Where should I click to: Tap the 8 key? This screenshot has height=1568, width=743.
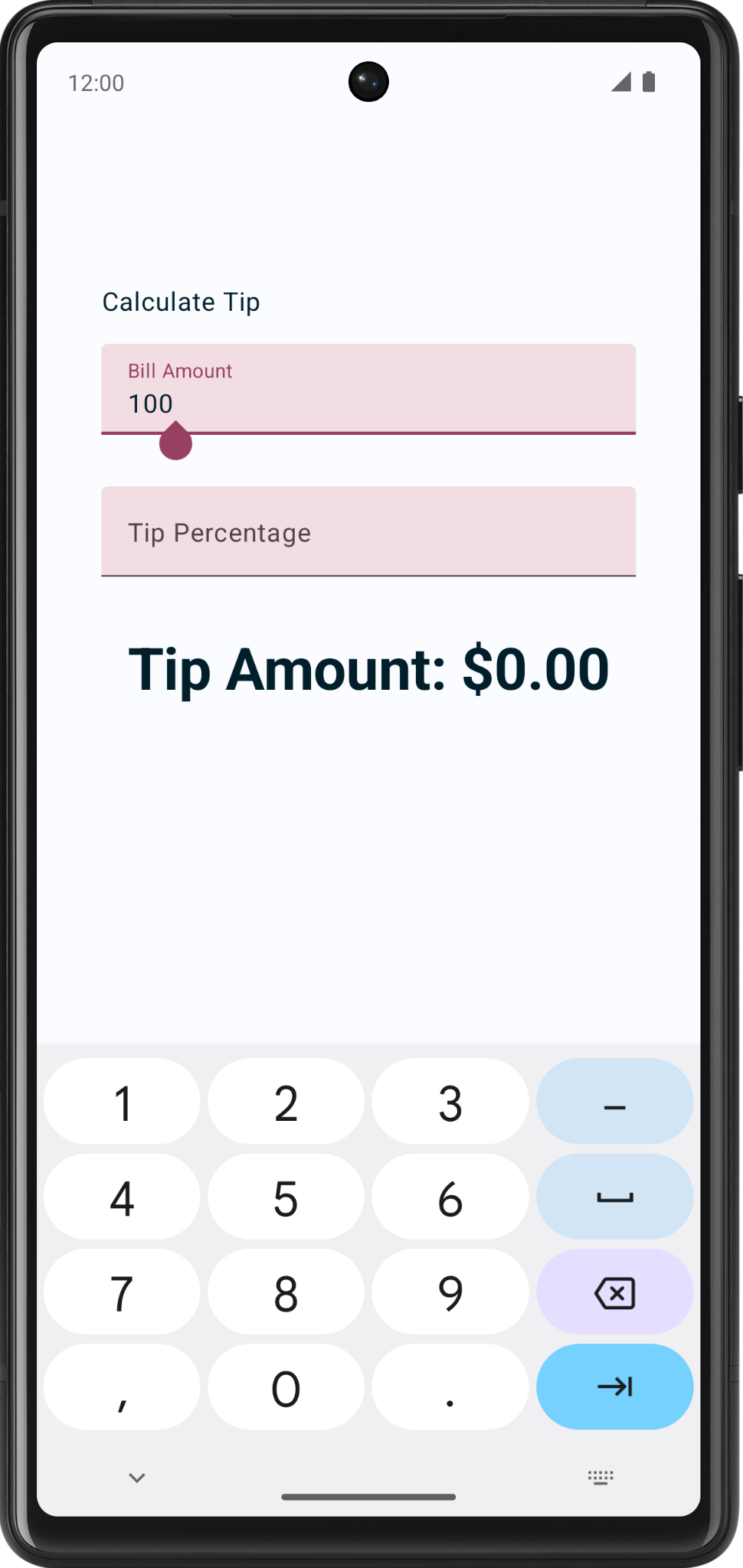click(286, 1292)
